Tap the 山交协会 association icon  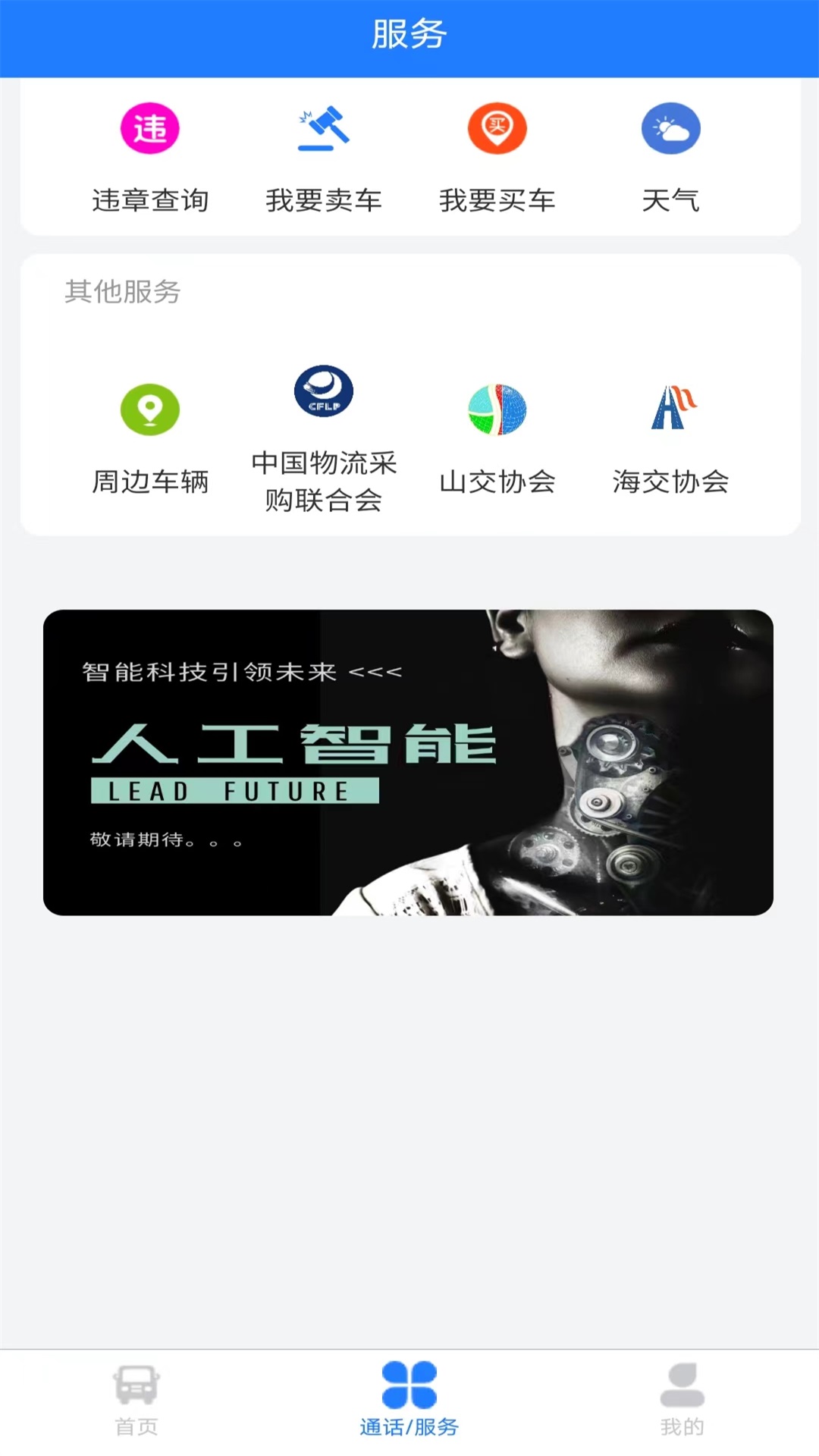(x=497, y=409)
